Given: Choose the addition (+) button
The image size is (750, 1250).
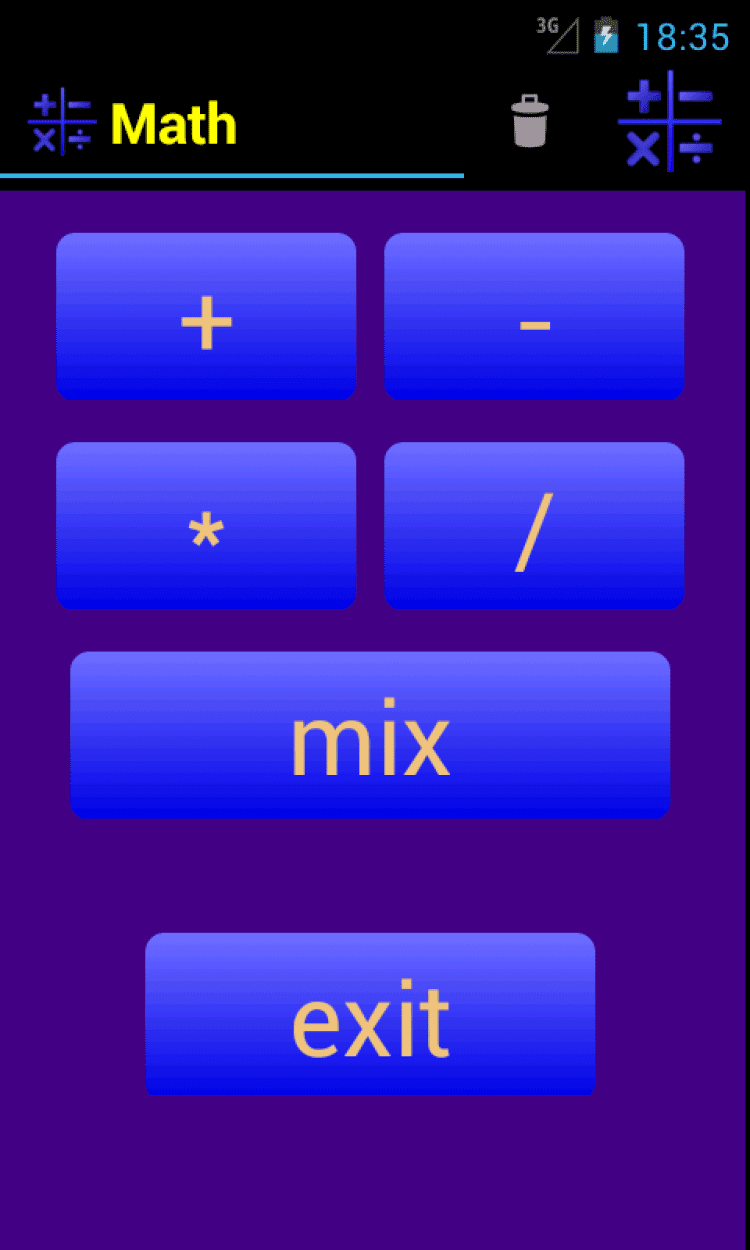Looking at the screenshot, I should tap(206, 316).
